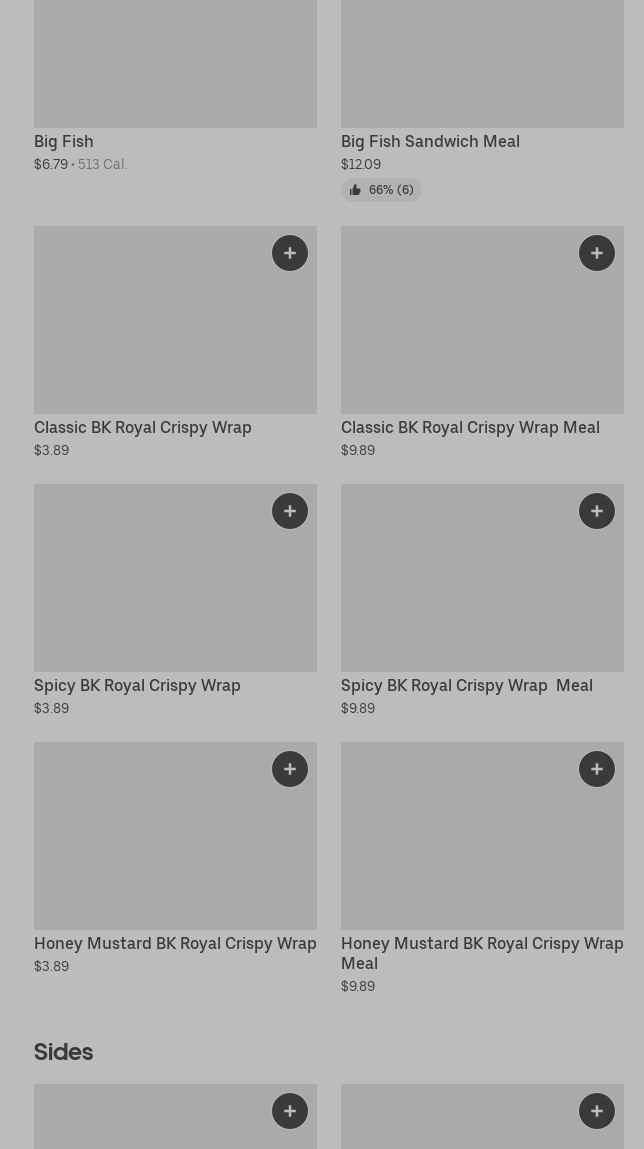View Classic BK Royal Crispy Wrap details
Screen dimensions: 644x1149
(x=143, y=427)
